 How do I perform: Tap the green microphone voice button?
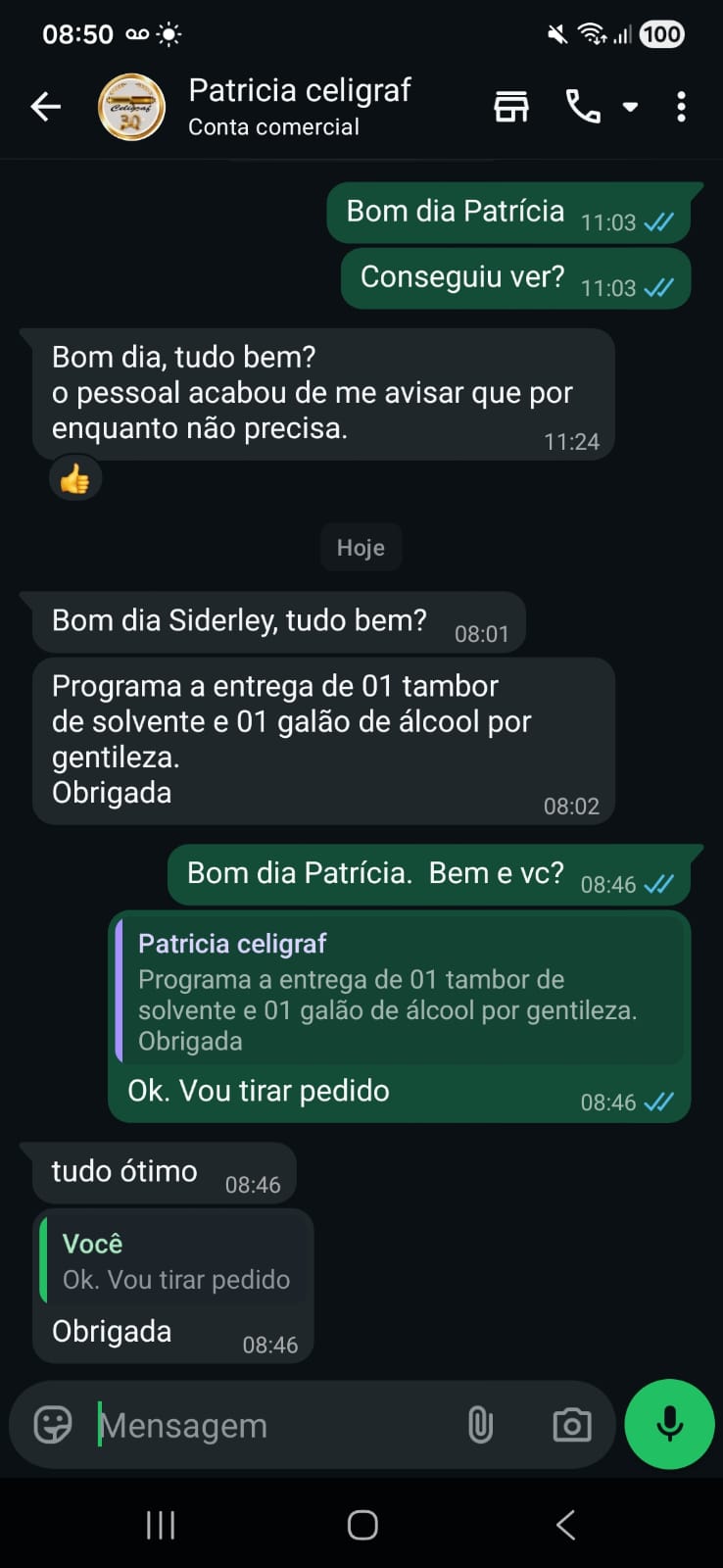point(670,1424)
